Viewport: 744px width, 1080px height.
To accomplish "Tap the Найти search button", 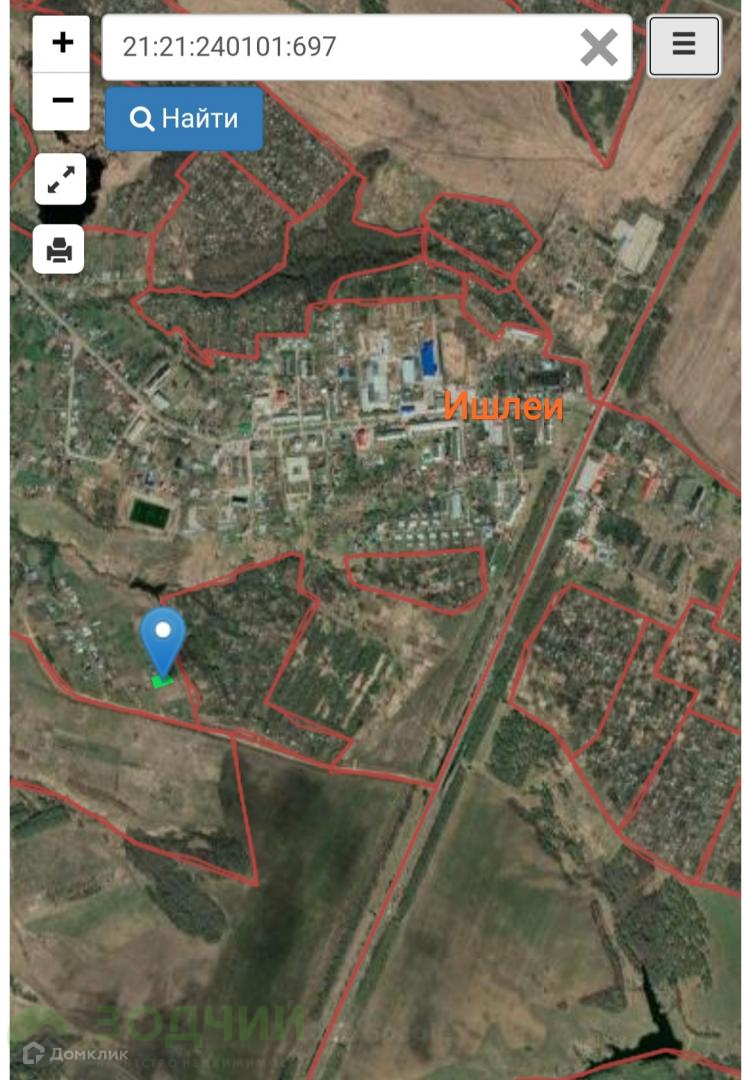I will coord(184,119).
